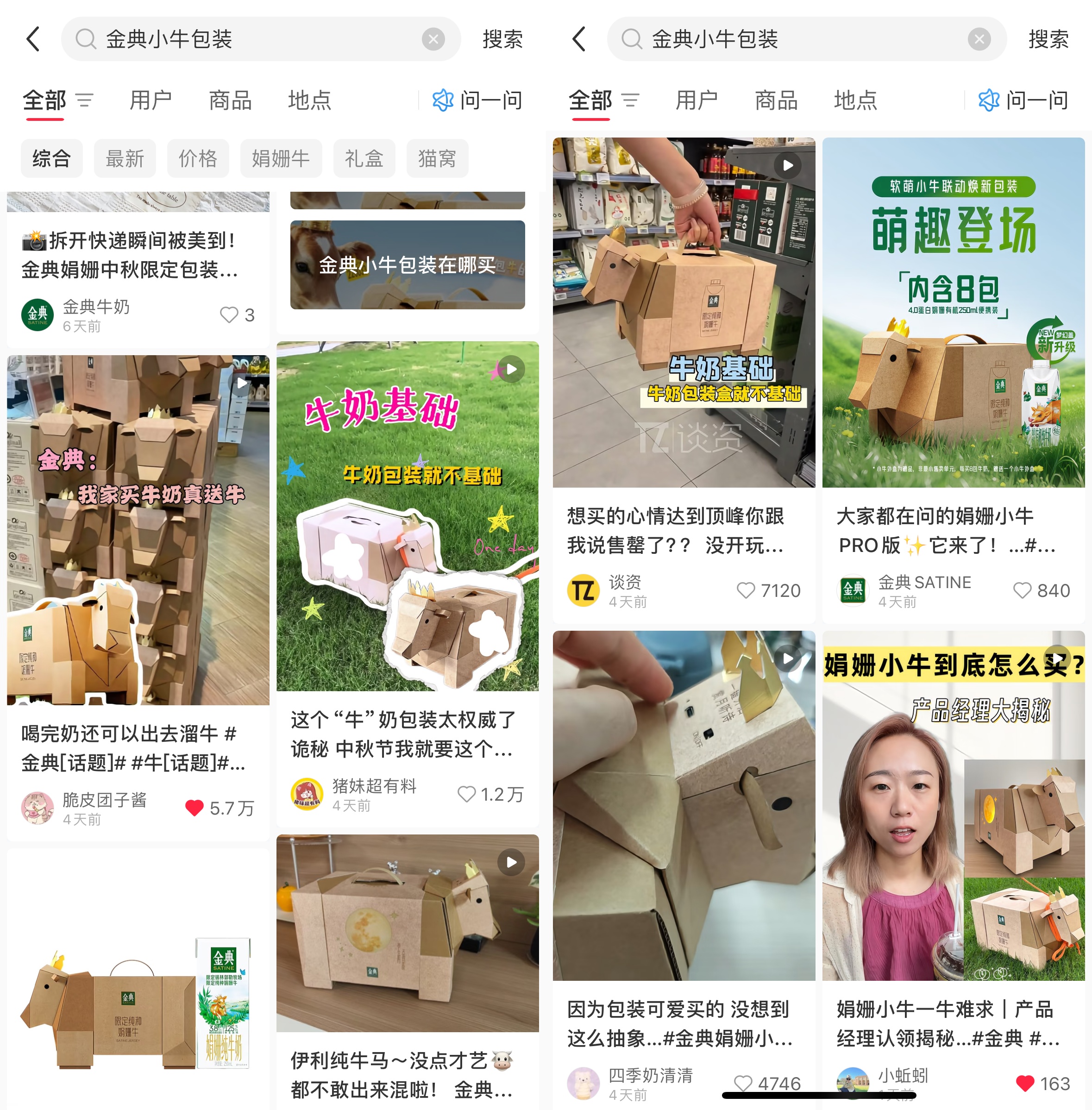
Task: Like the post by 脆皮团子酱
Action: [x=195, y=808]
